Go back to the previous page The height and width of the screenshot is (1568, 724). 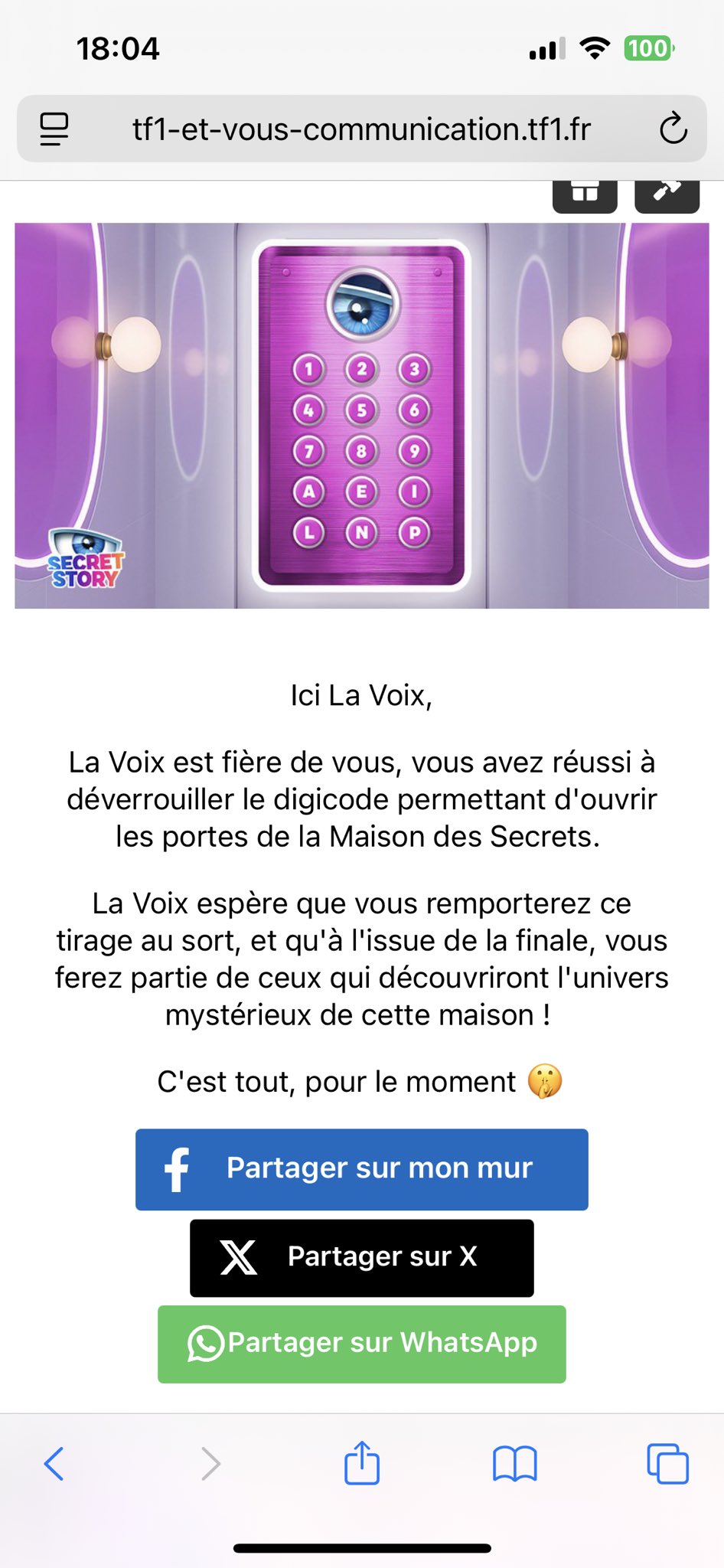coord(54,1464)
